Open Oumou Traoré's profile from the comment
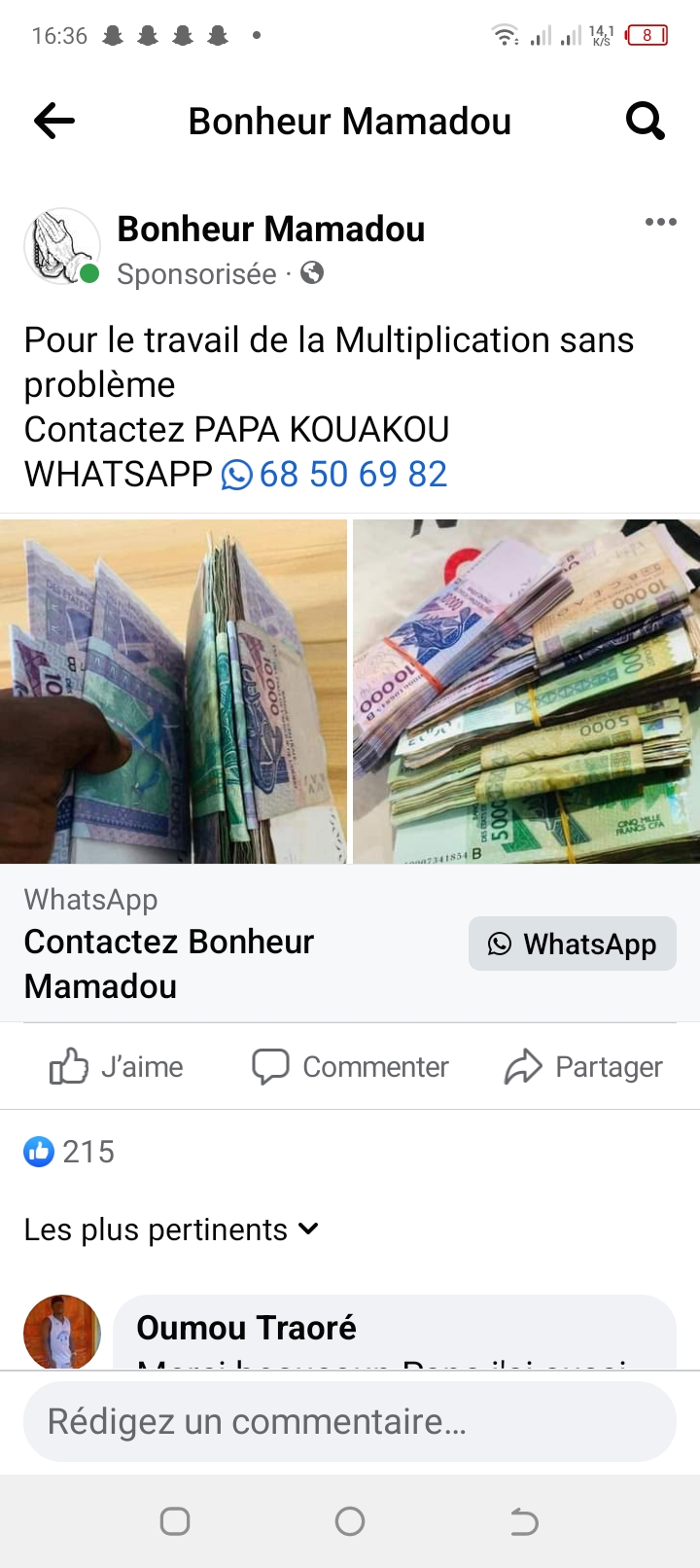700x1568 pixels. [246, 1328]
